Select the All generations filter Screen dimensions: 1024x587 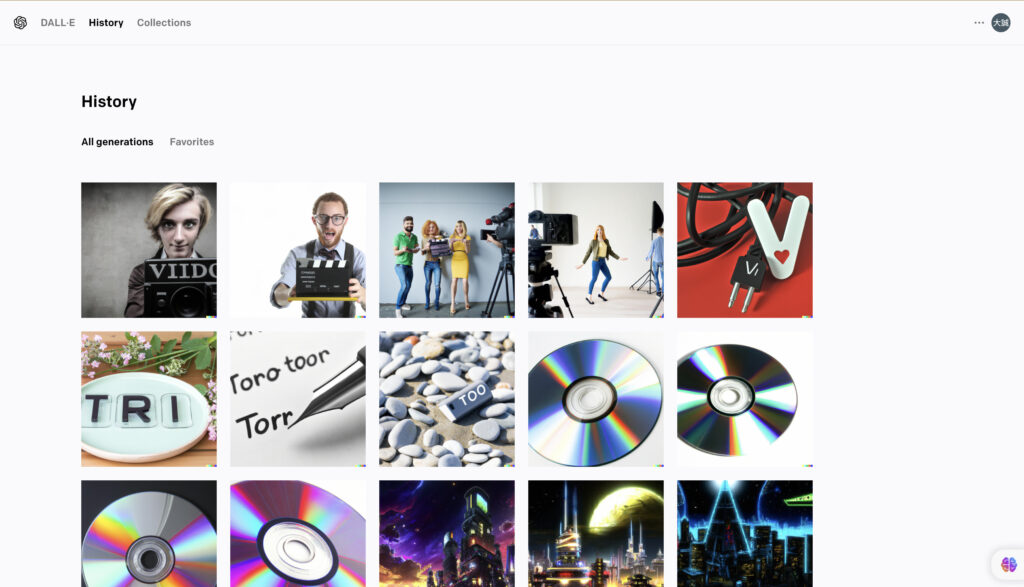[x=117, y=142]
